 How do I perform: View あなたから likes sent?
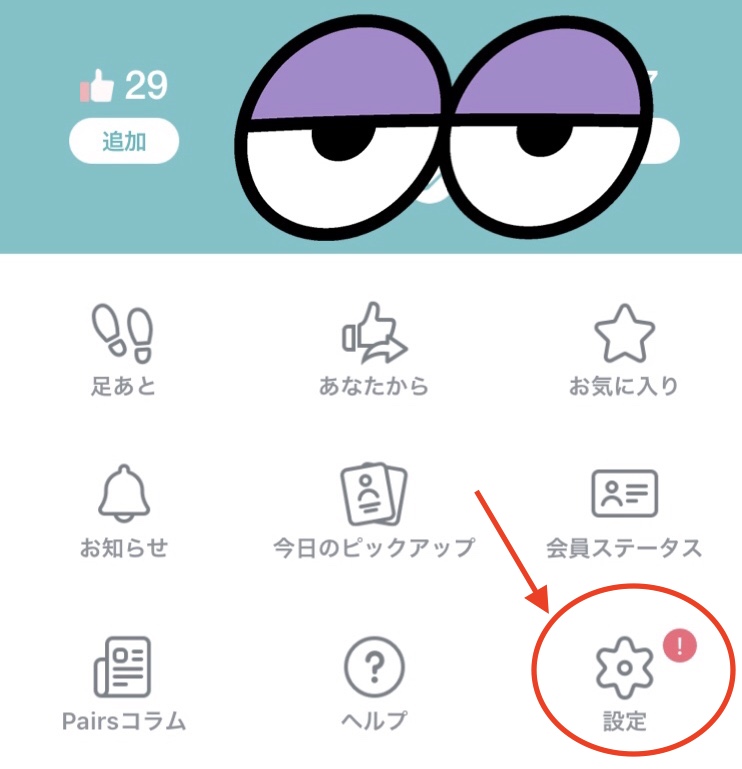(372, 350)
